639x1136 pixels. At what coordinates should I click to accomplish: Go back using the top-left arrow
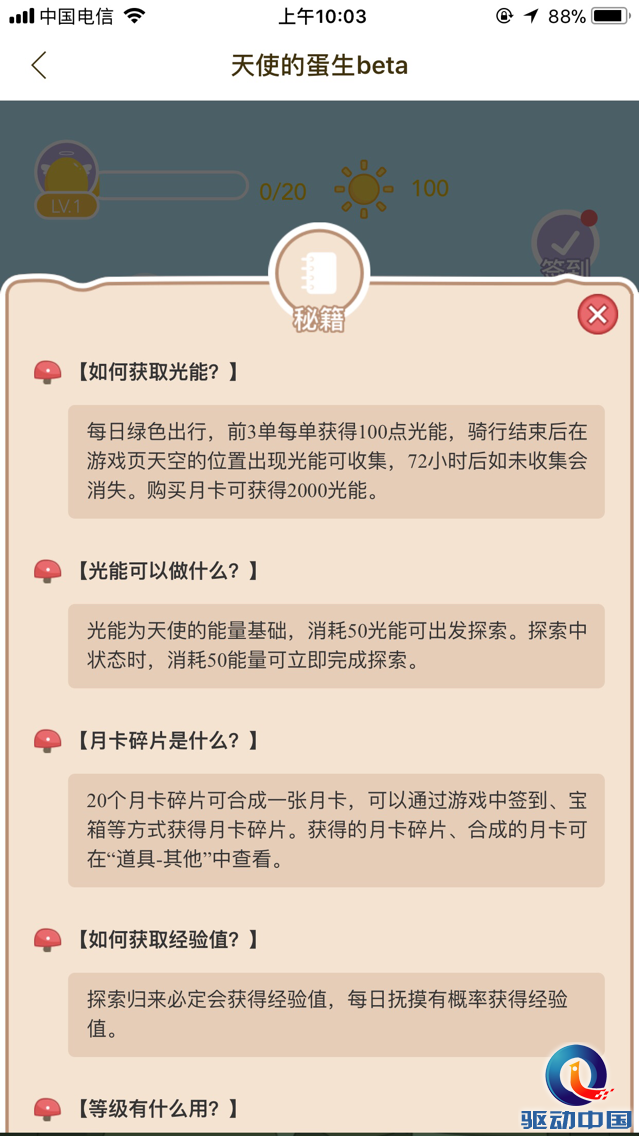click(39, 66)
